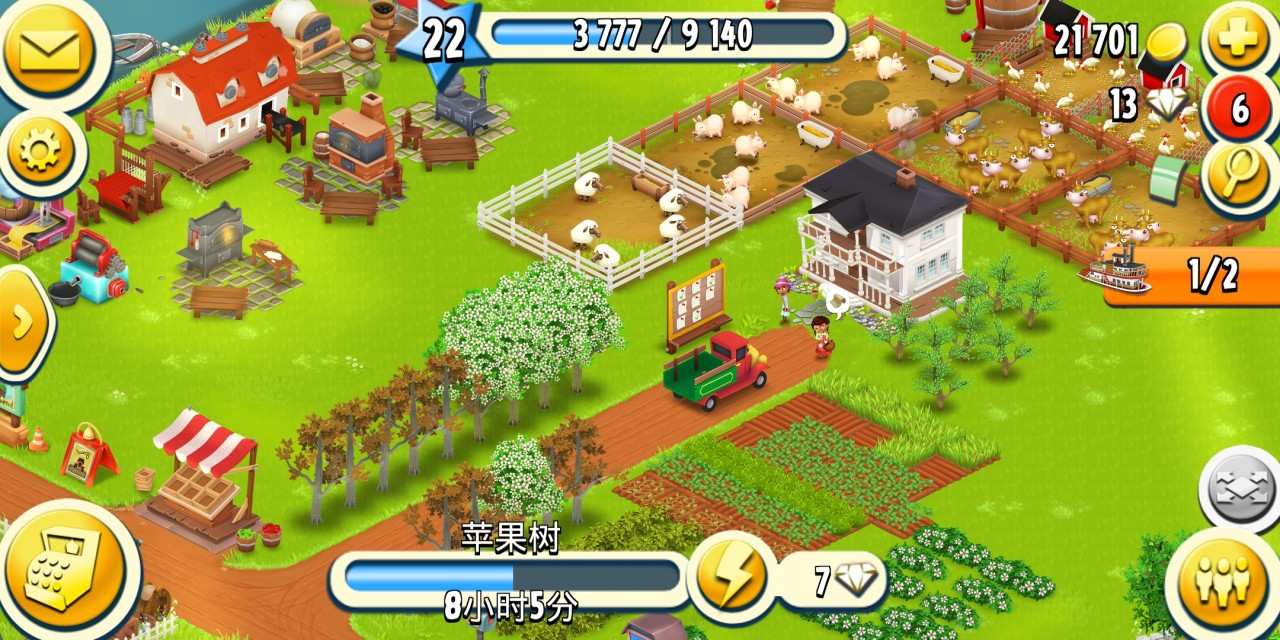Open the friends list button
The height and width of the screenshot is (640, 1280).
point(1221,578)
